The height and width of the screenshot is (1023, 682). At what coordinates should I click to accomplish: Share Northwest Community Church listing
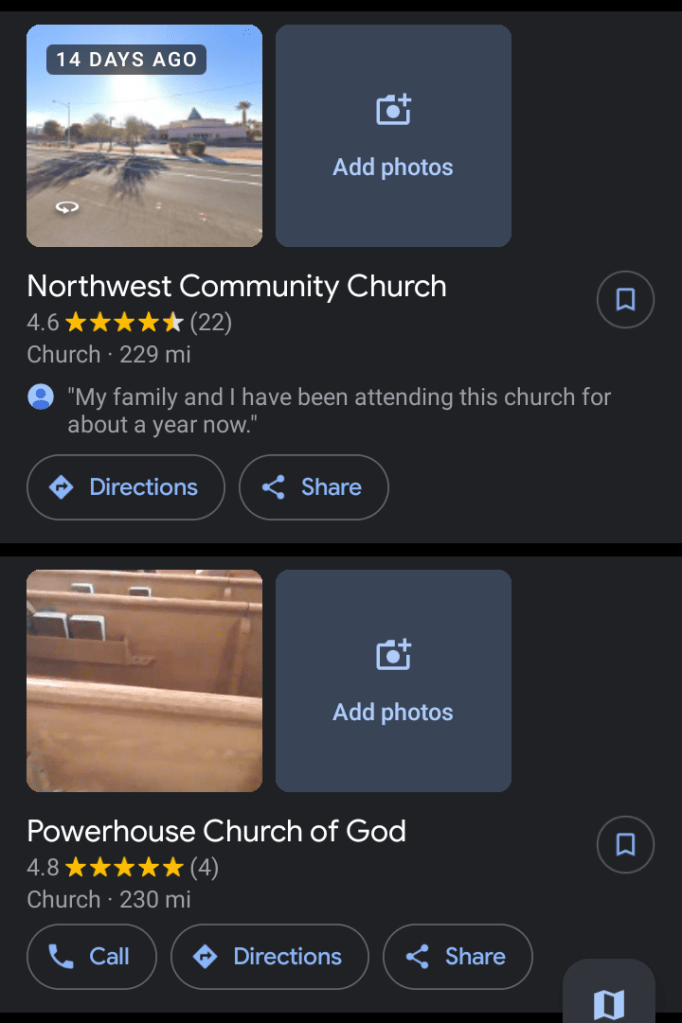click(x=313, y=487)
